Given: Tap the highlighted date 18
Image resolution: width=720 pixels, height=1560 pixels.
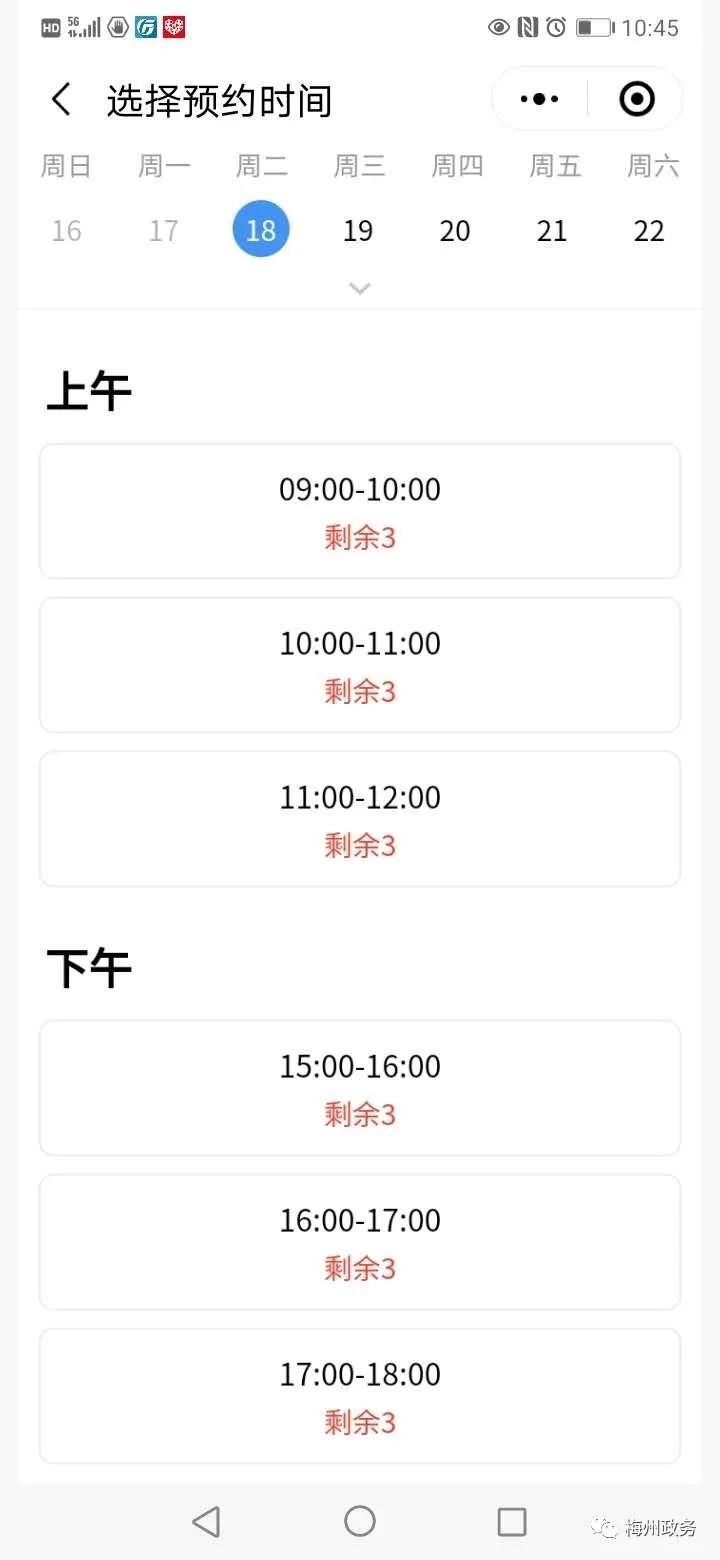Looking at the screenshot, I should click(x=261, y=229).
